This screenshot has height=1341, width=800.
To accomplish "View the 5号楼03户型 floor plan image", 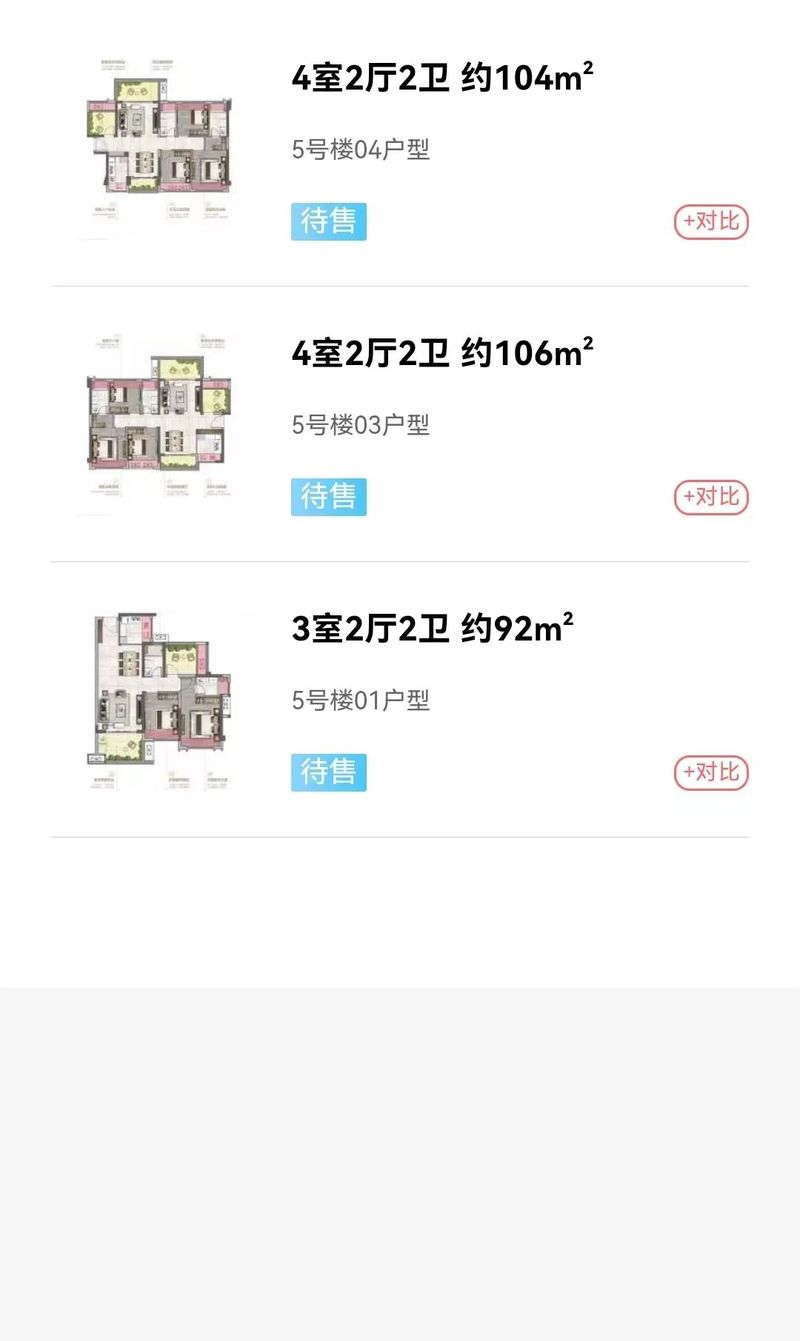I will tap(156, 424).
